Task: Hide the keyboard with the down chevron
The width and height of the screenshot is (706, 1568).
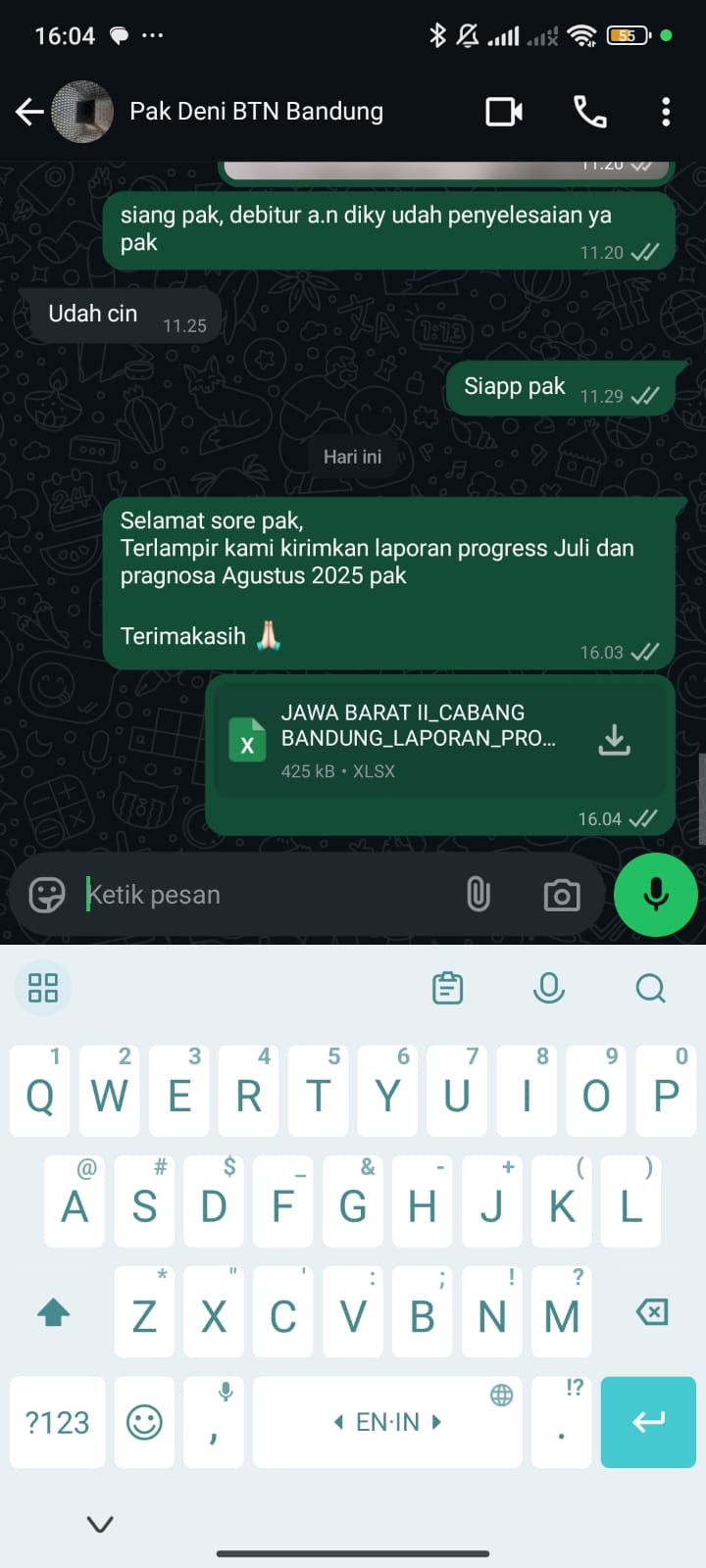Action: coord(100,1524)
